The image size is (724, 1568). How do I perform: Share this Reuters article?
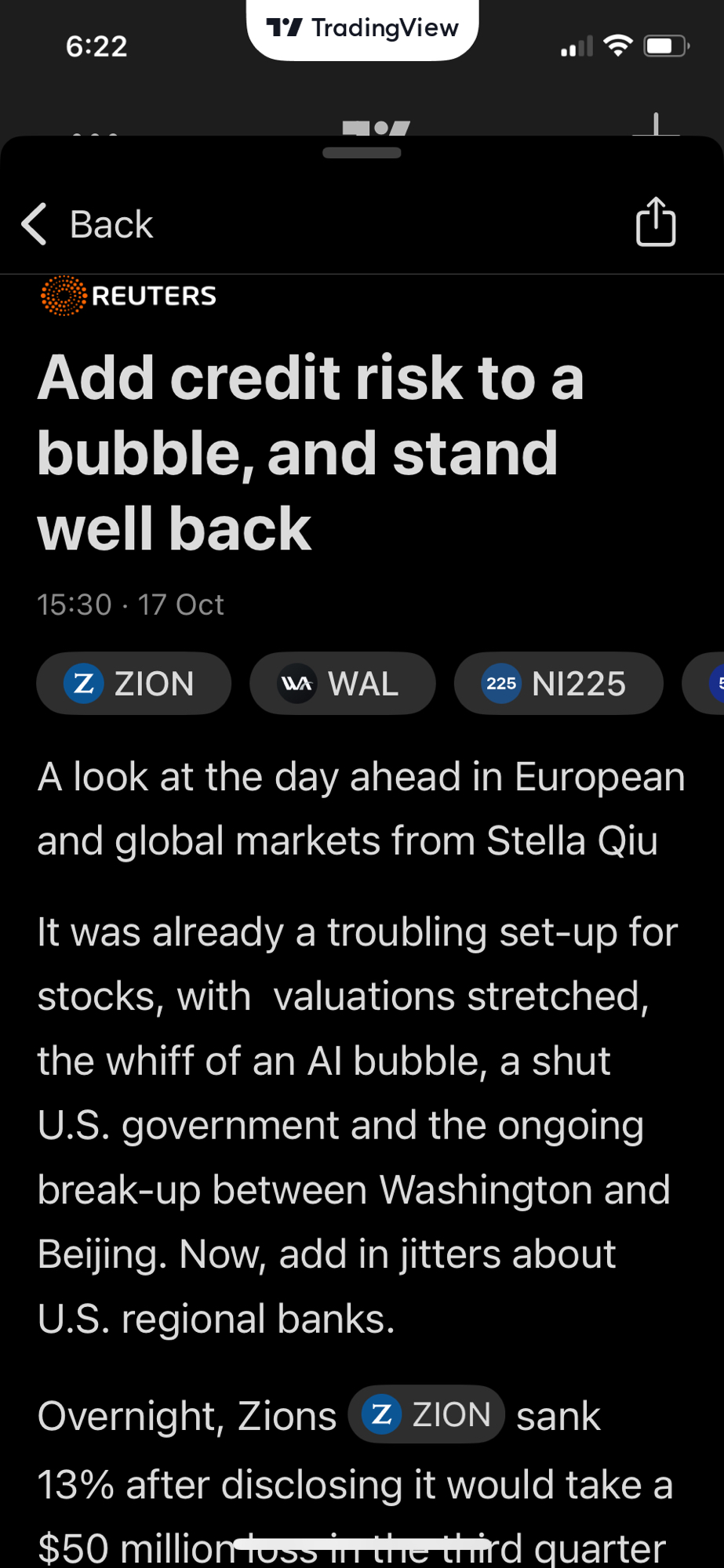pos(655,223)
